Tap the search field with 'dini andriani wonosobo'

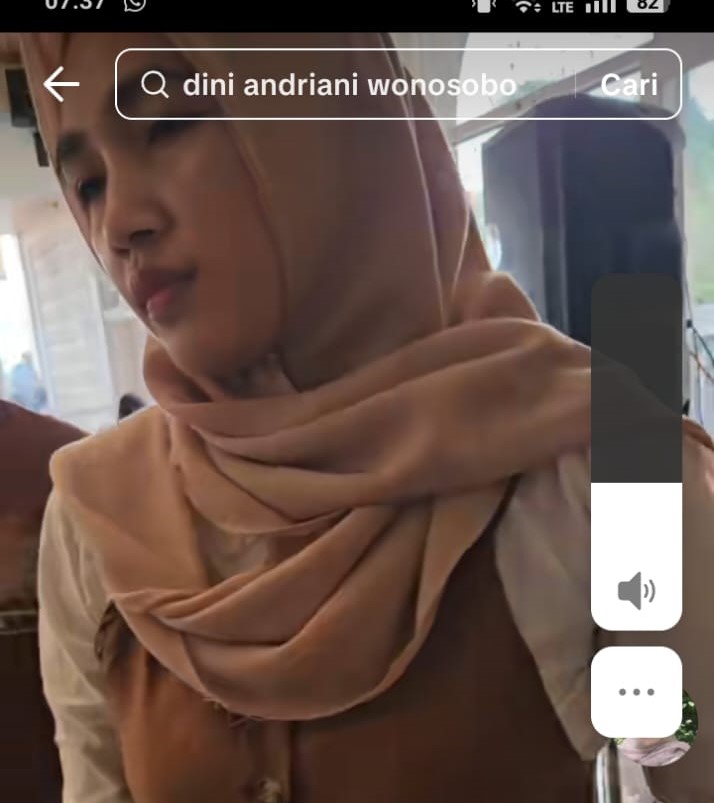click(348, 85)
